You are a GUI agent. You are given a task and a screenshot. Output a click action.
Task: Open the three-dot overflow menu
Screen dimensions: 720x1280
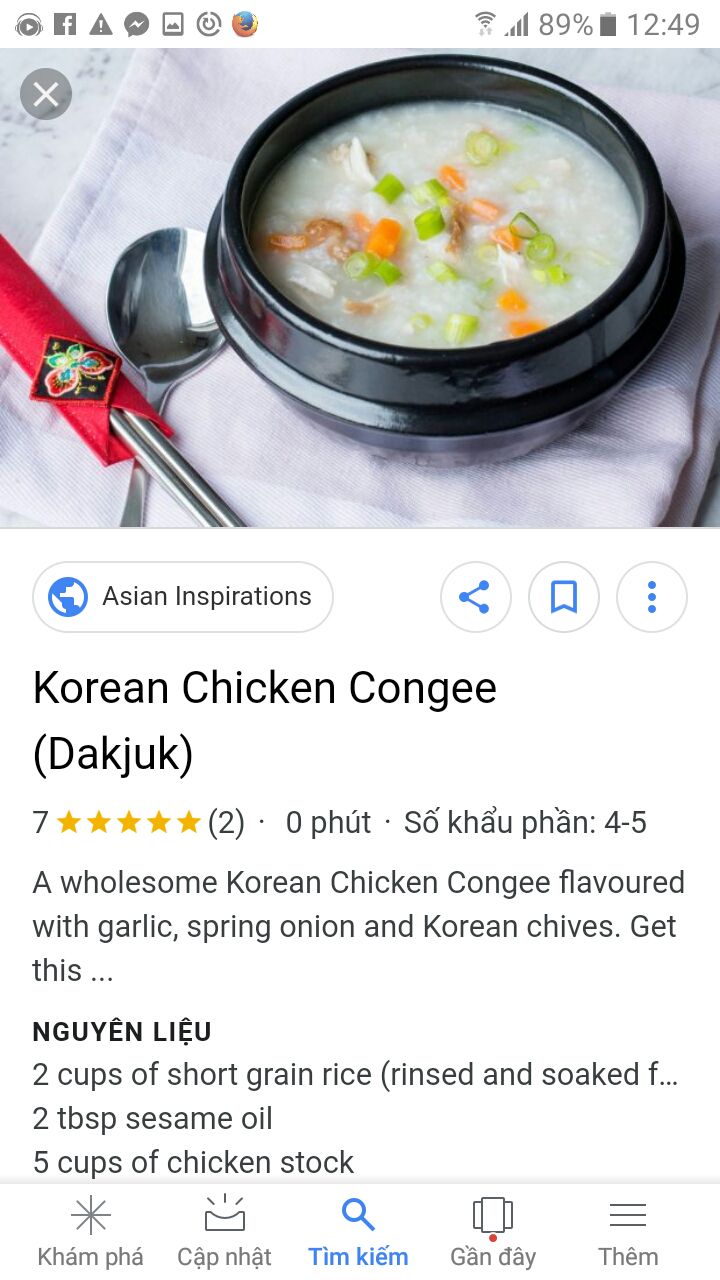tap(652, 597)
